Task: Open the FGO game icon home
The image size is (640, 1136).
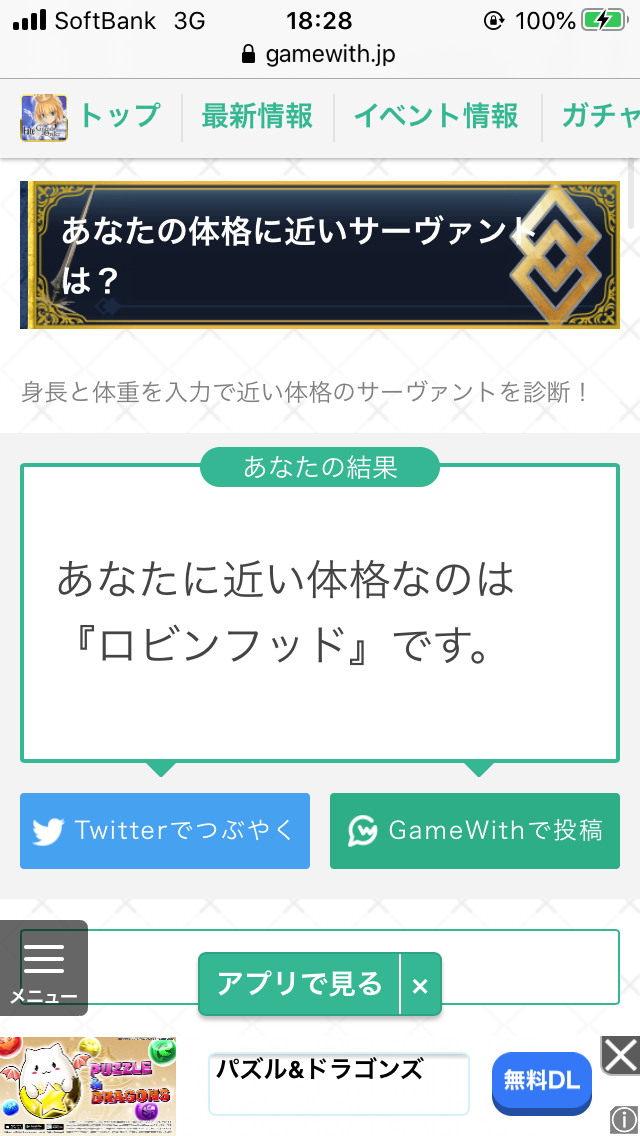Action: 44,117
